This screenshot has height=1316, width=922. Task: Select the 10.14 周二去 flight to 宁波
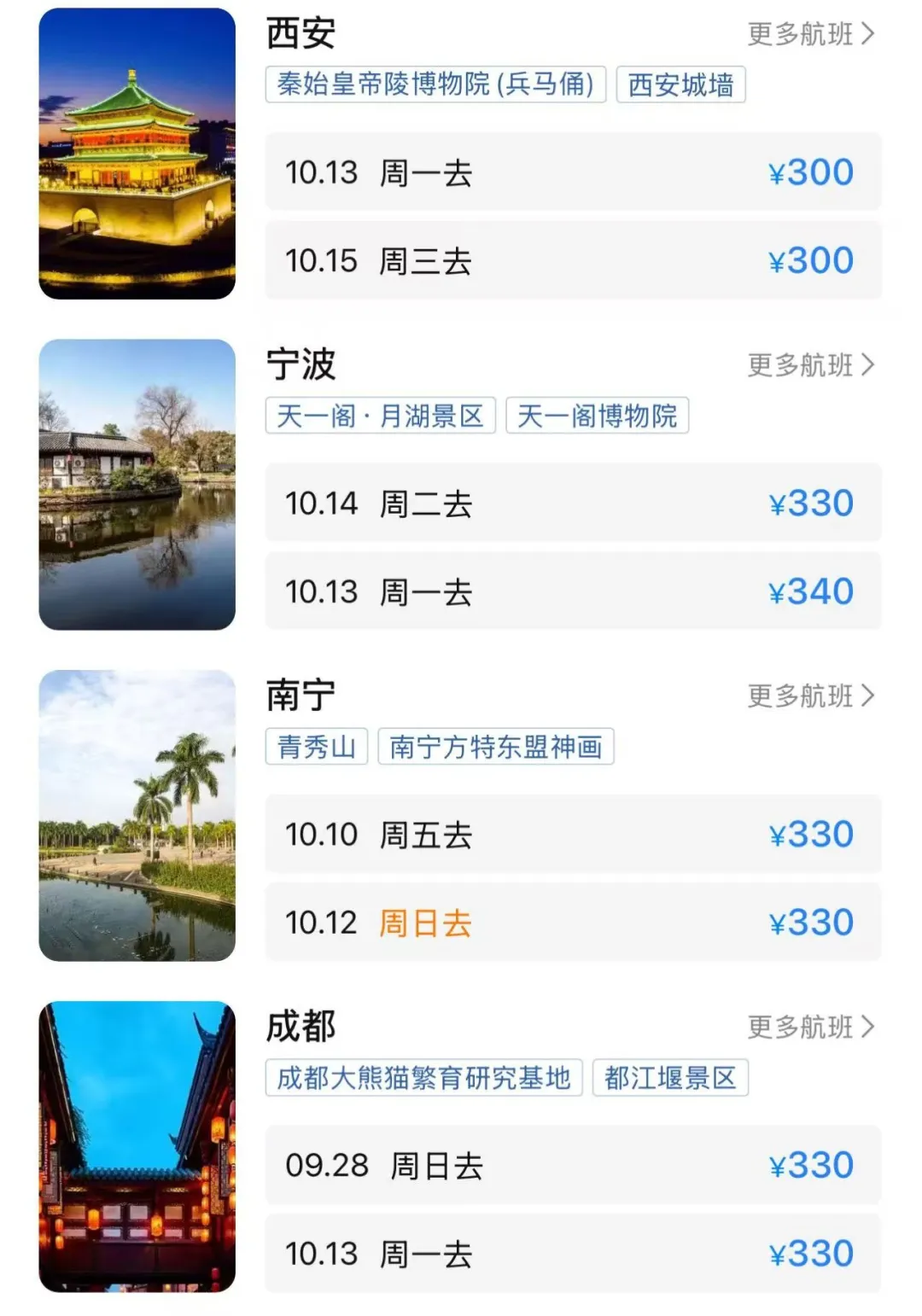(572, 504)
